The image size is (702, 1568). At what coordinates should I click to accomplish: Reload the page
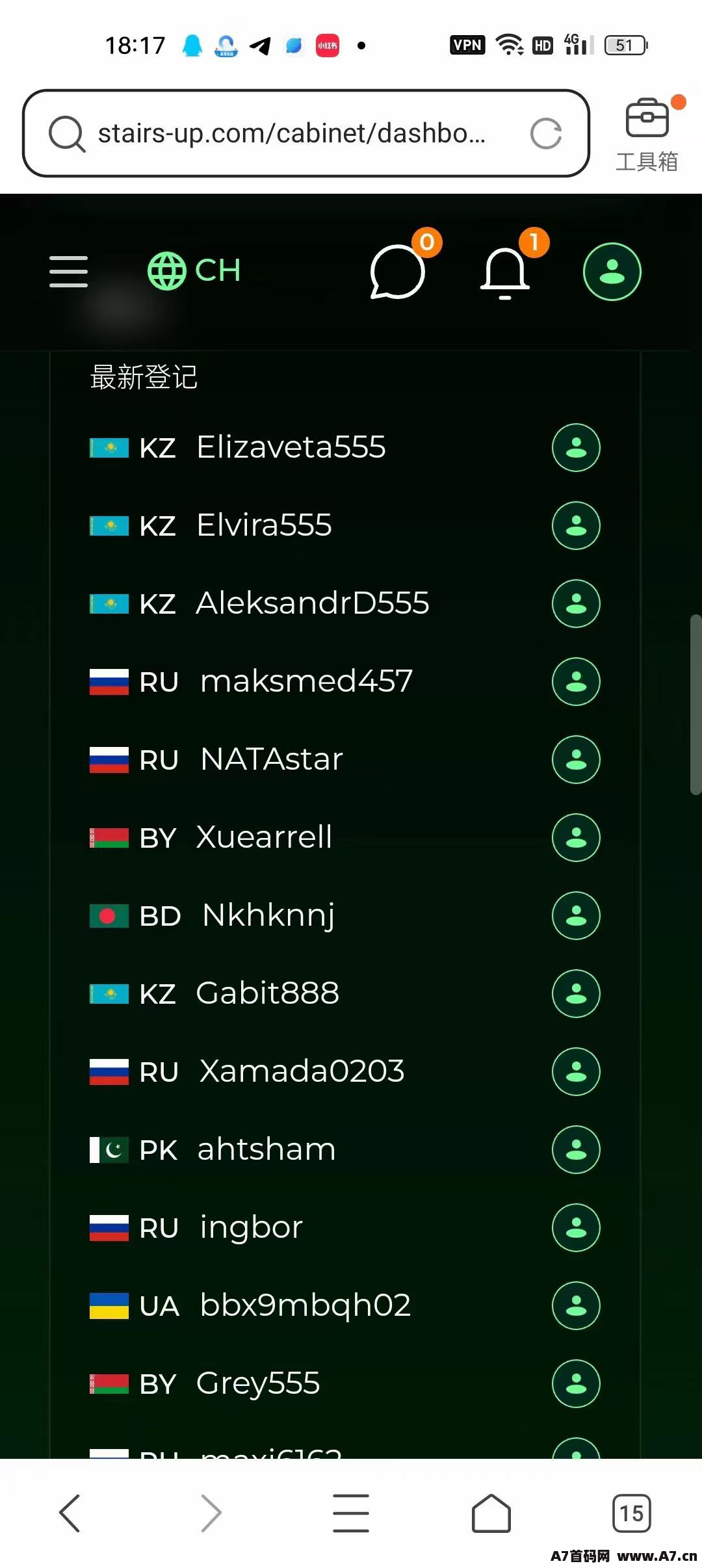545,134
